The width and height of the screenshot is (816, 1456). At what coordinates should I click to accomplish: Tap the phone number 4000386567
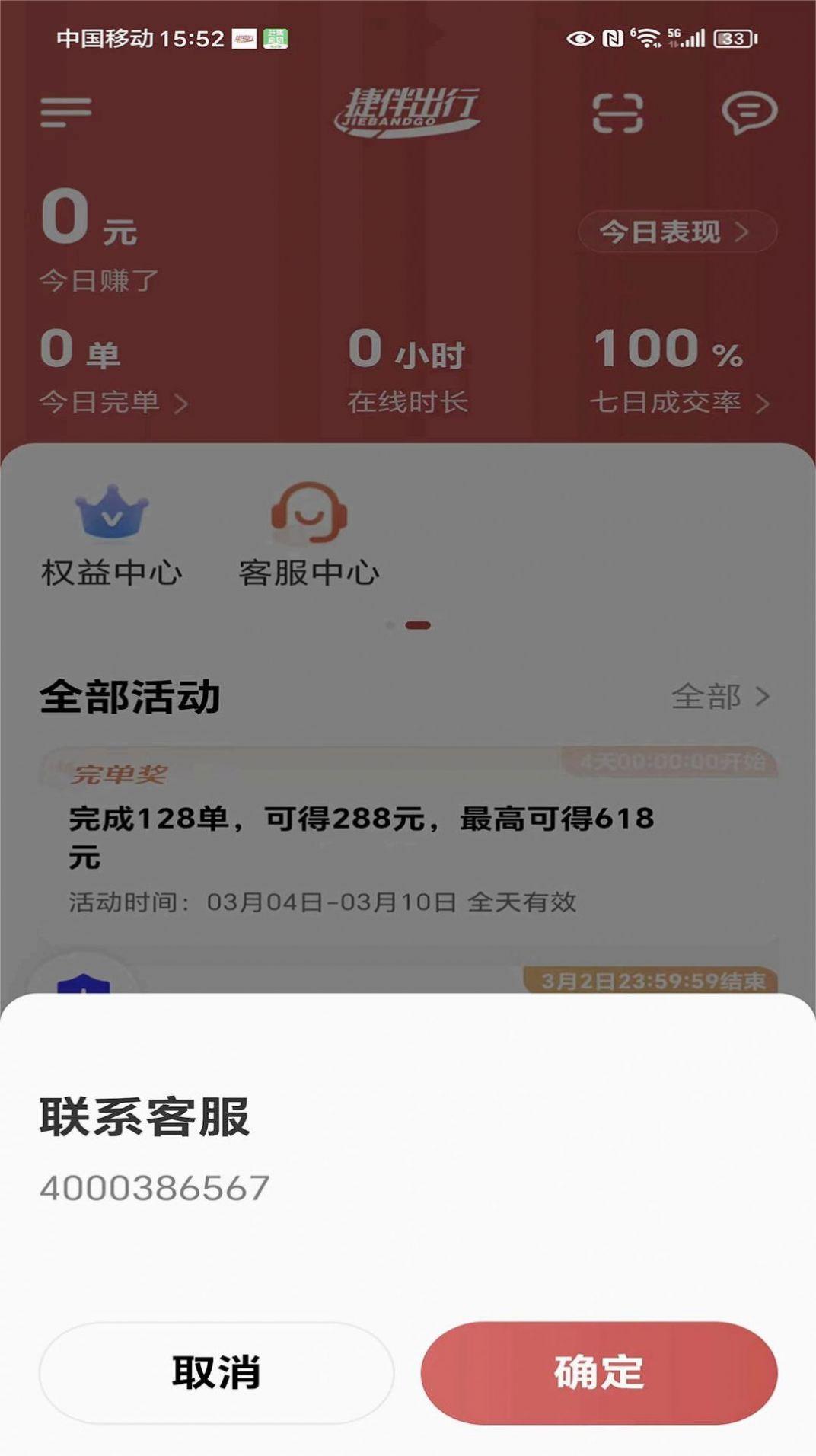point(152,1184)
